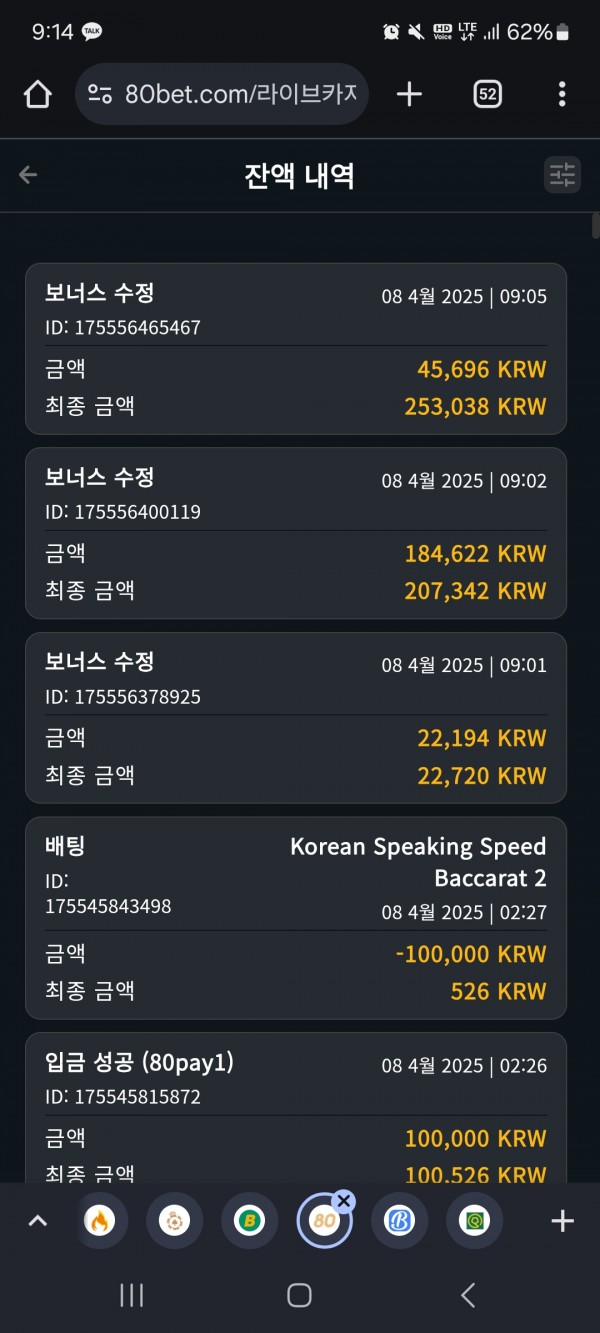Go back from the 잔액 내역 page
The width and height of the screenshot is (600, 1333).
pyautogui.click(x=28, y=175)
